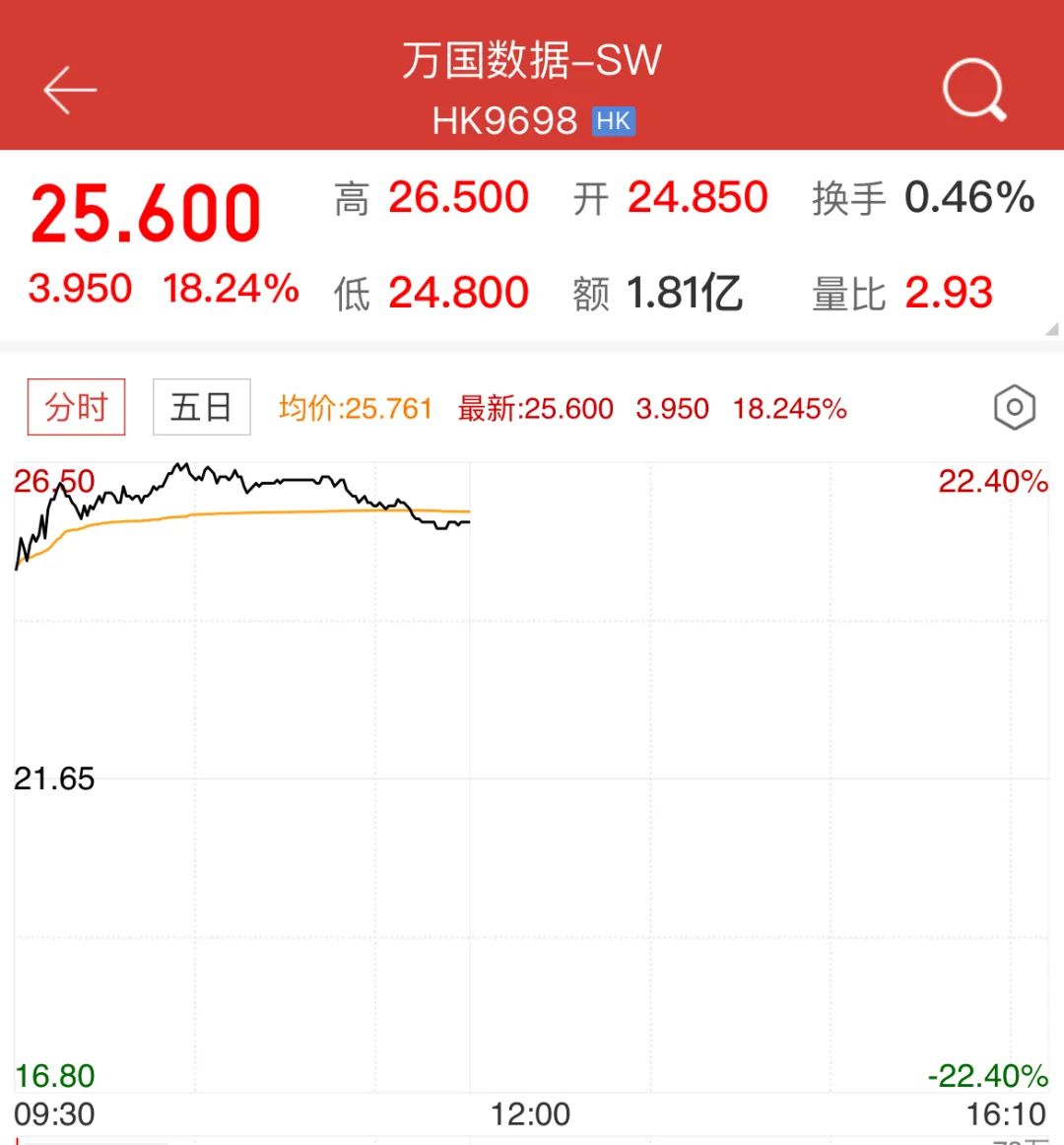This screenshot has height=1145, width=1064.
Task: Click the back arrow to leave stock detail
Action: pos(67,90)
